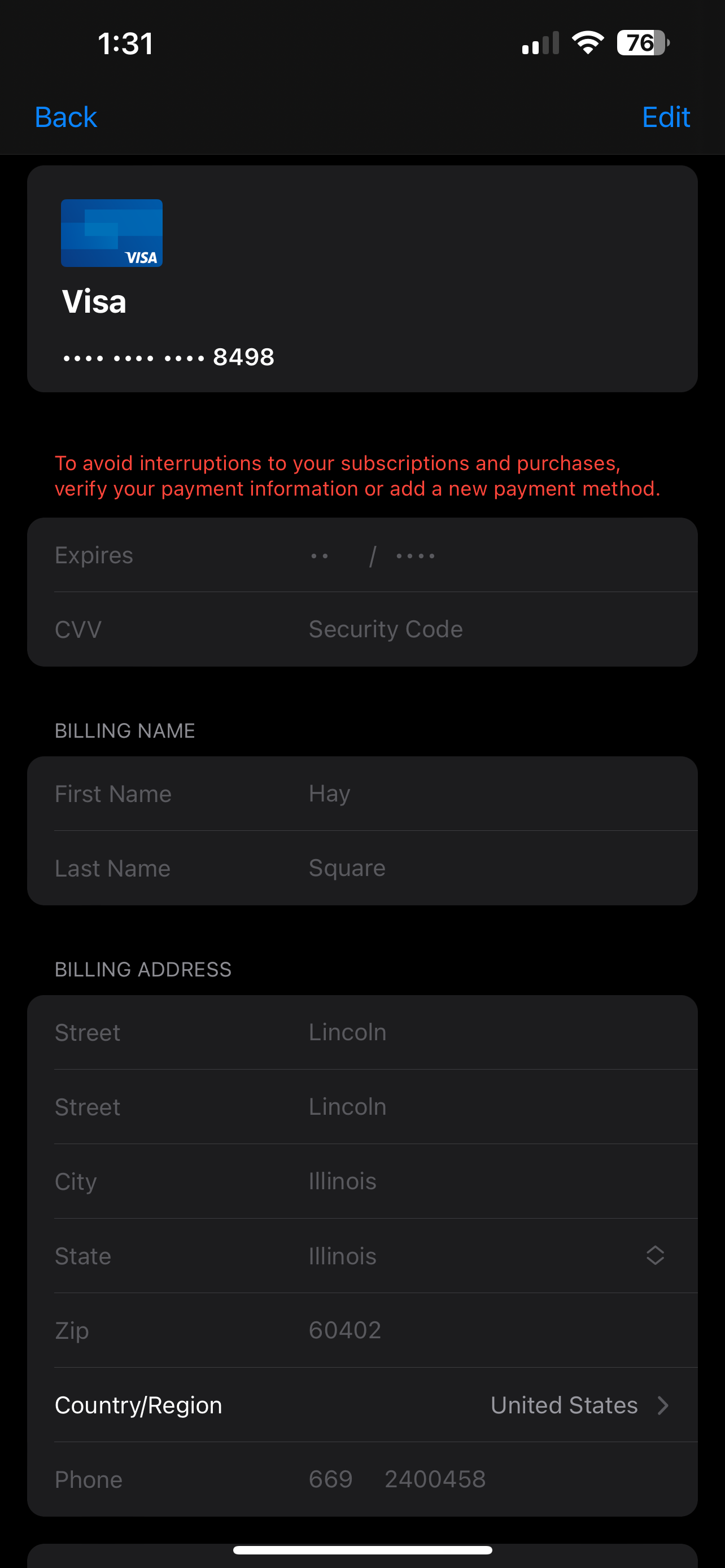Tap Edit to modify payment details
The height and width of the screenshot is (1568, 725).
pyautogui.click(x=665, y=117)
